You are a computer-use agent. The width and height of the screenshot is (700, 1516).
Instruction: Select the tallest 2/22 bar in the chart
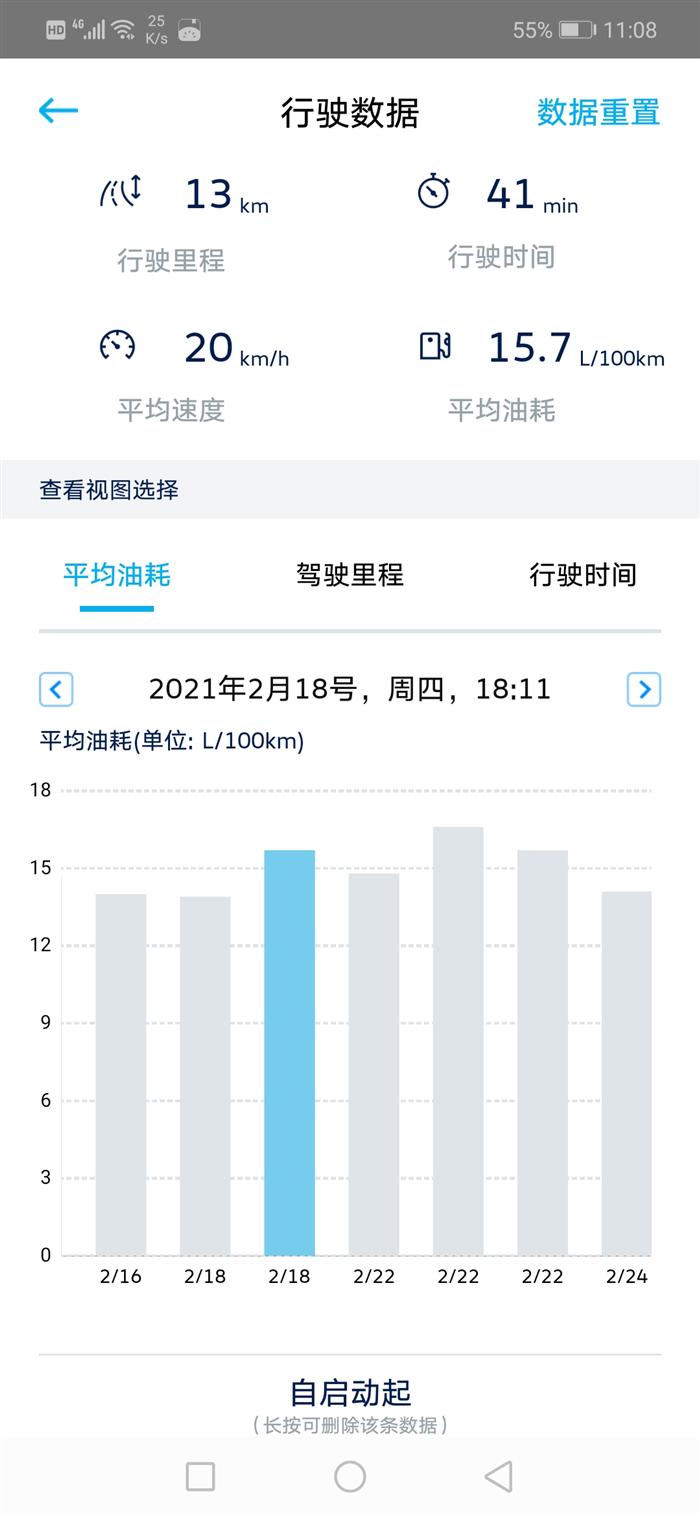click(458, 1040)
